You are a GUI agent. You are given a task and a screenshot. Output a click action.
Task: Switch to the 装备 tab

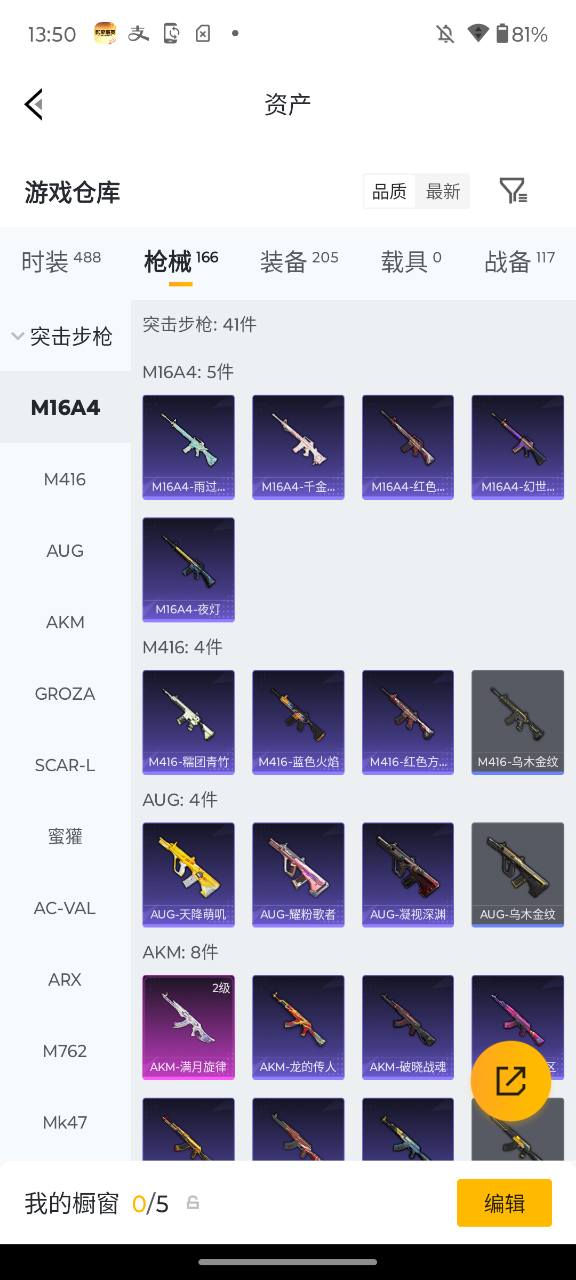coord(299,261)
